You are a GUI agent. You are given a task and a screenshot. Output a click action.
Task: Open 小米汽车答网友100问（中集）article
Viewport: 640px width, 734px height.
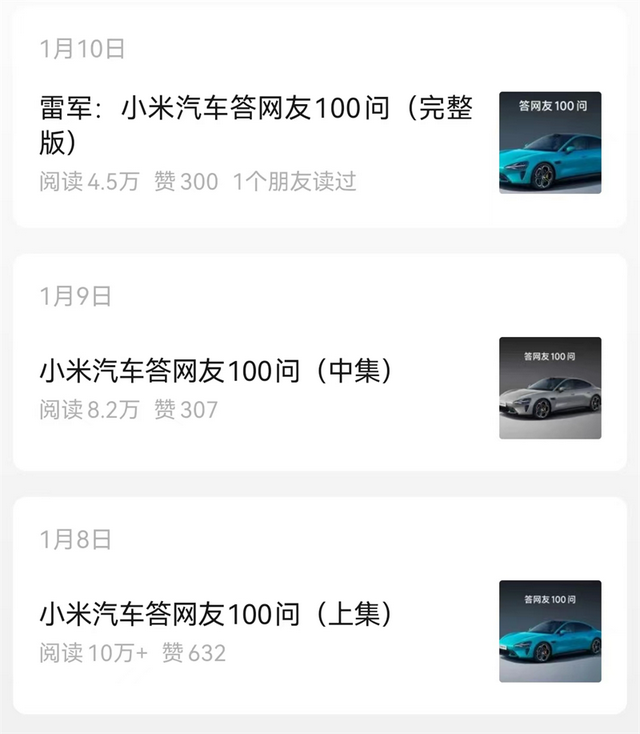pos(215,372)
